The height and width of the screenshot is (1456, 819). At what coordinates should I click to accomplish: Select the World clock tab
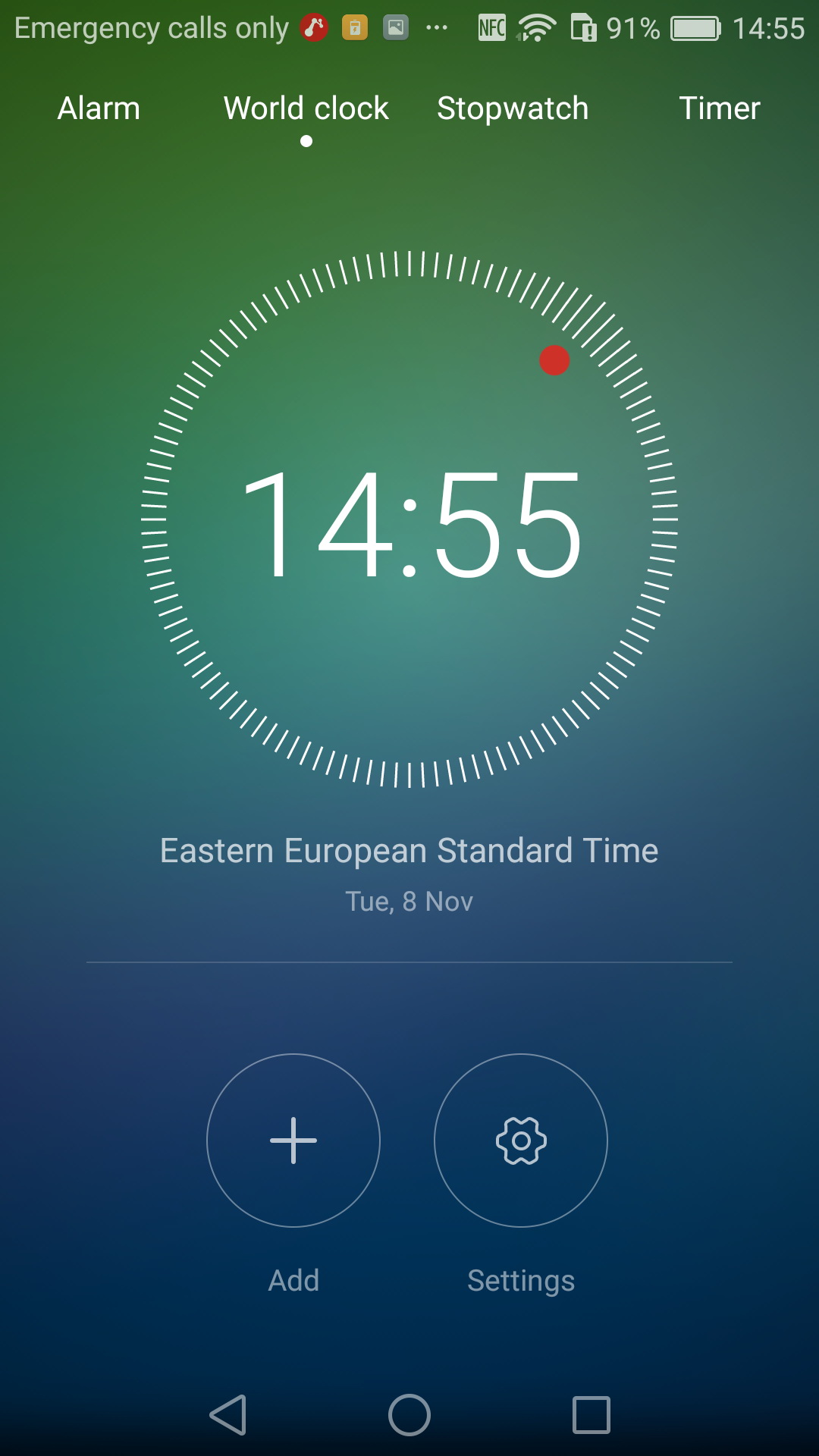[306, 108]
